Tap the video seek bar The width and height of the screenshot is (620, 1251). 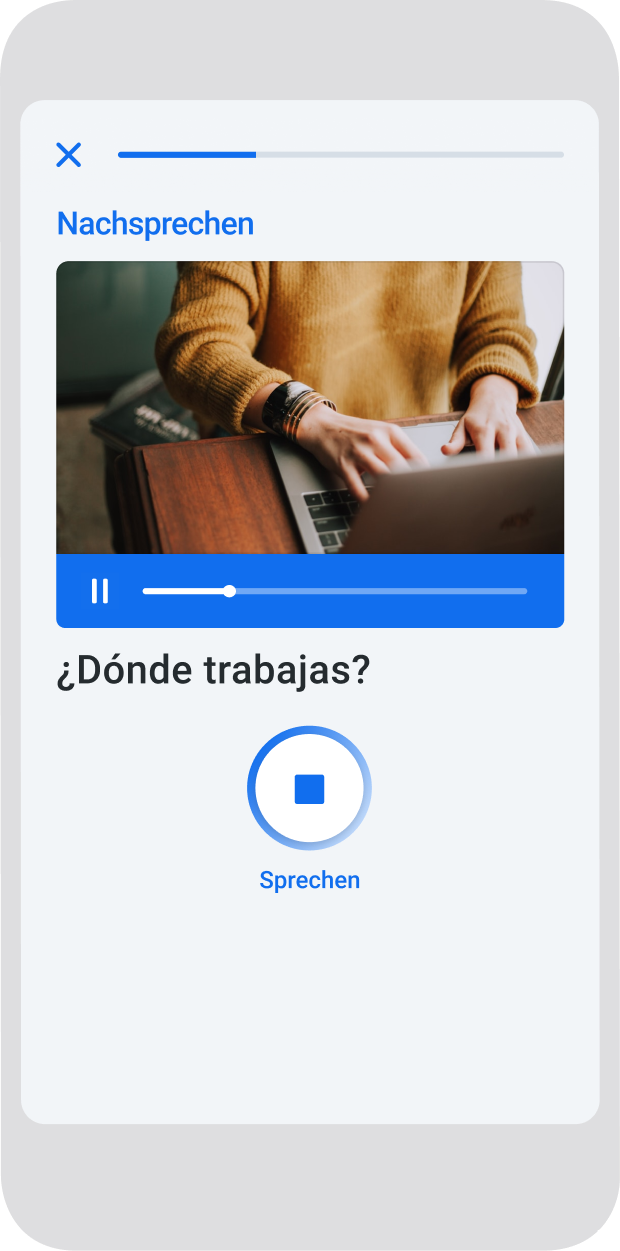334,591
